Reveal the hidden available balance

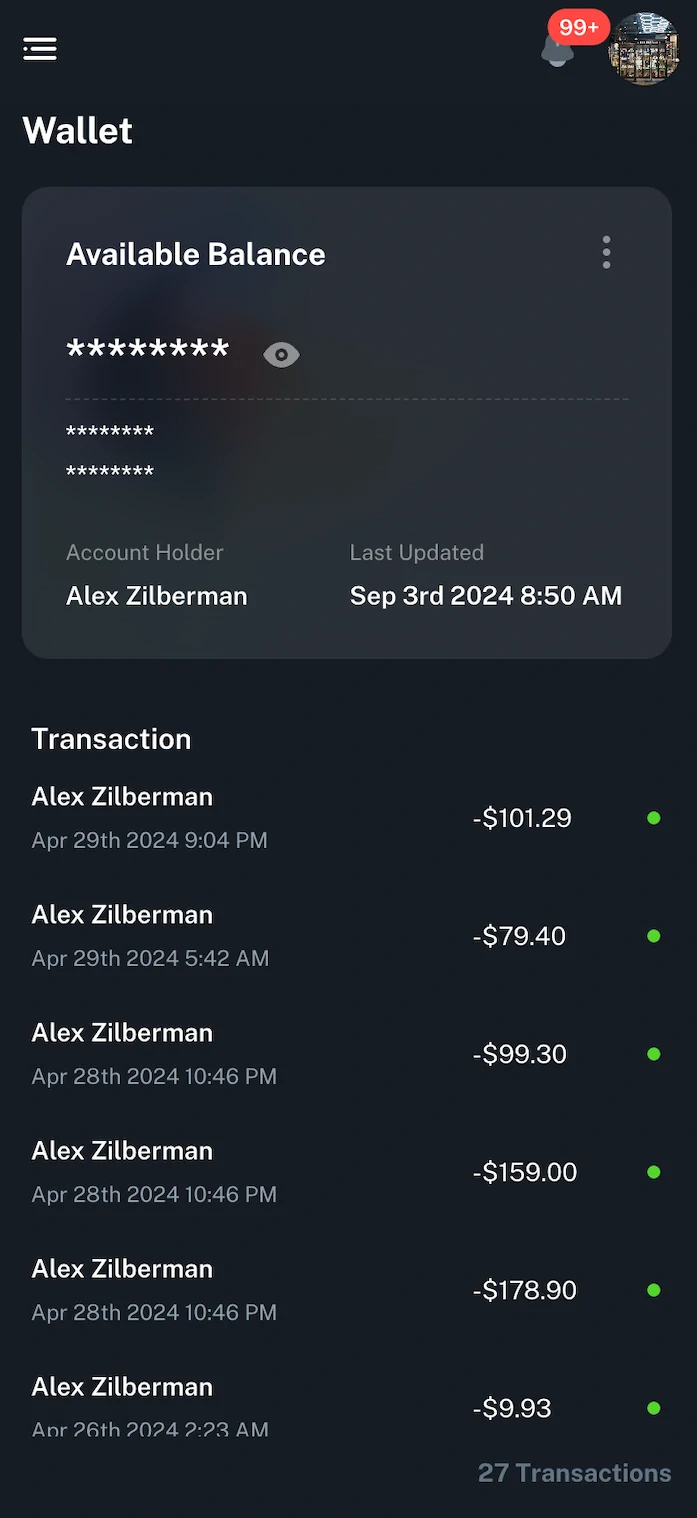(x=281, y=355)
